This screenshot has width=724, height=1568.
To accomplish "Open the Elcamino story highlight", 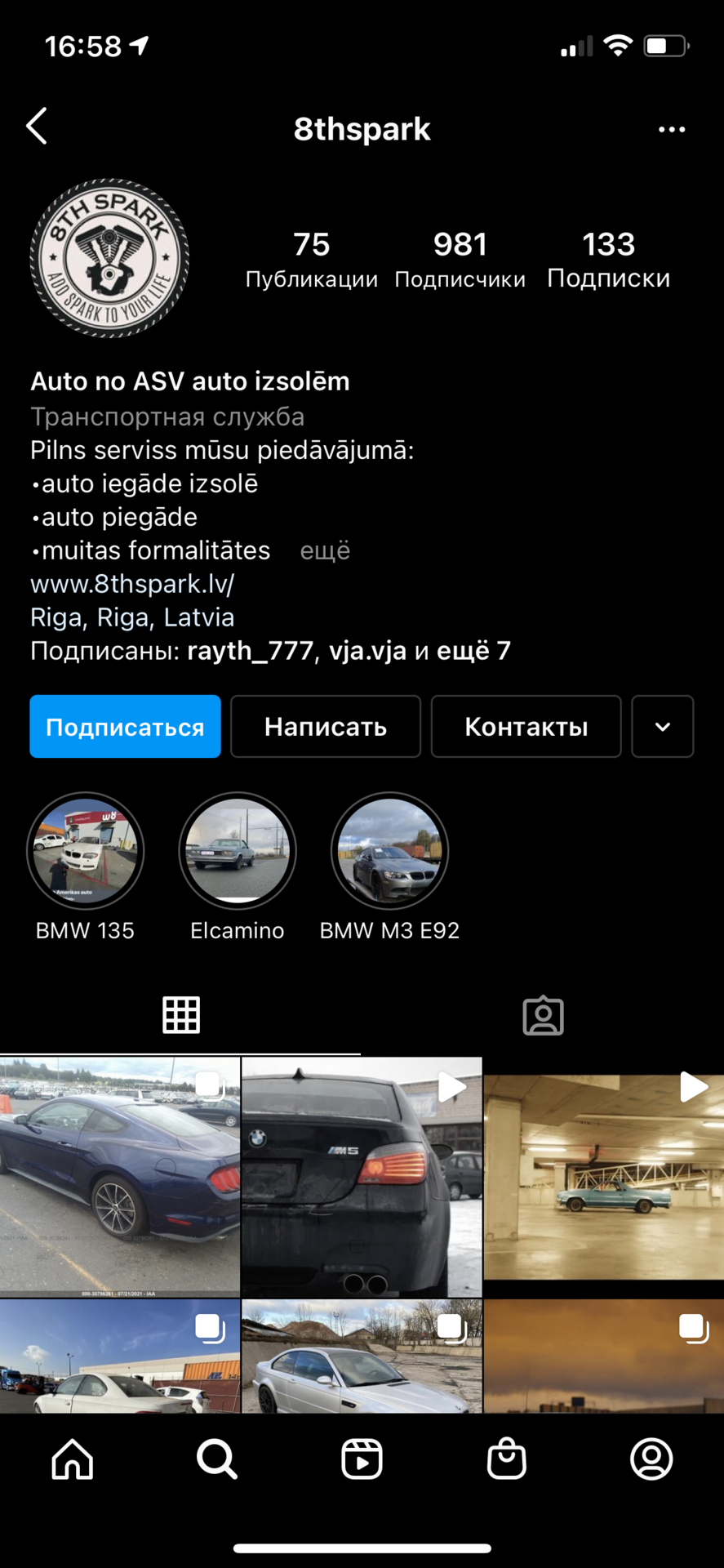I will click(x=237, y=850).
